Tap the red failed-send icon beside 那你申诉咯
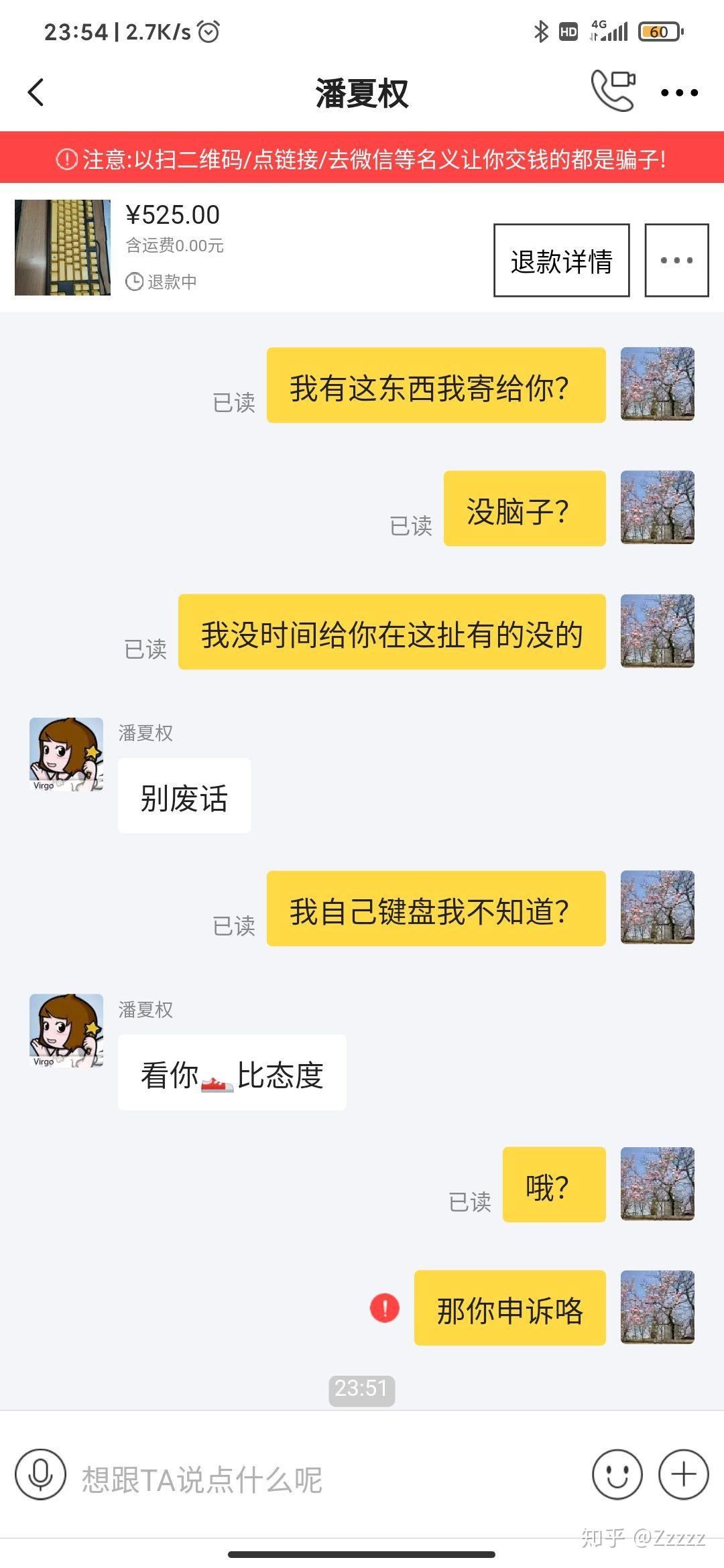 coord(385,1307)
